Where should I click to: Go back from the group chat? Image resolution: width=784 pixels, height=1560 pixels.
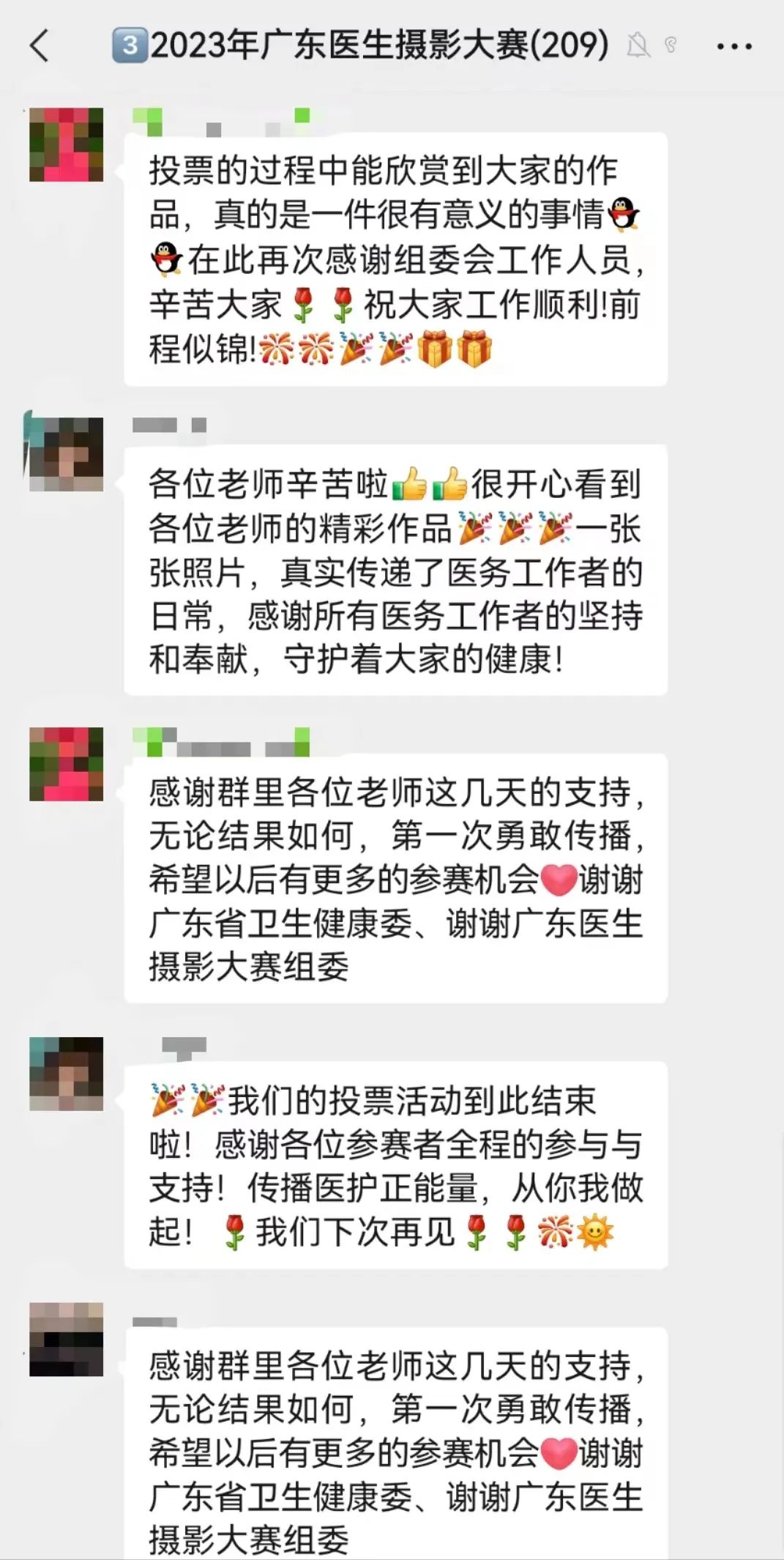point(40,46)
